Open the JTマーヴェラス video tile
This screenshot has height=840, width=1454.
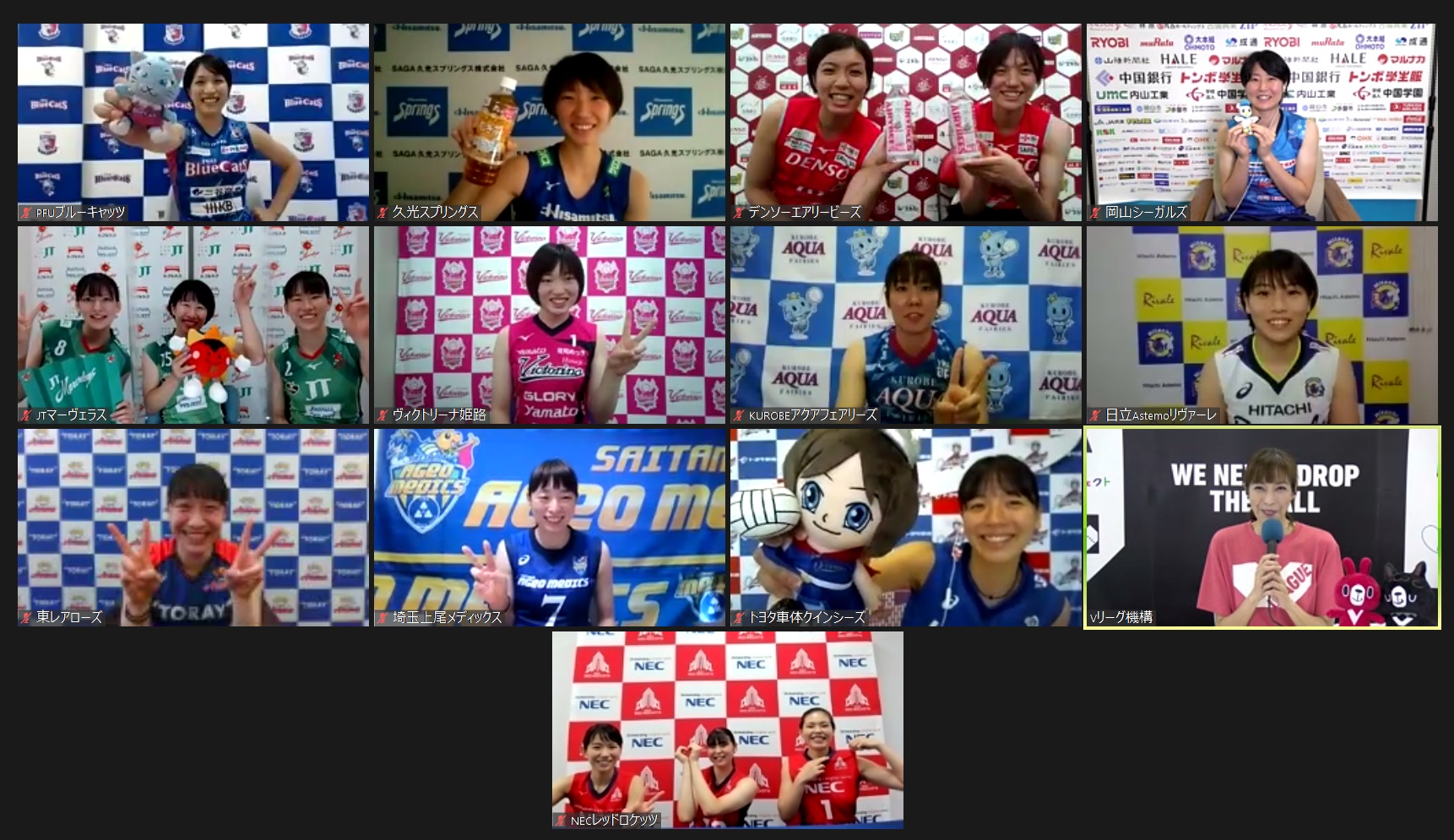tap(193, 325)
